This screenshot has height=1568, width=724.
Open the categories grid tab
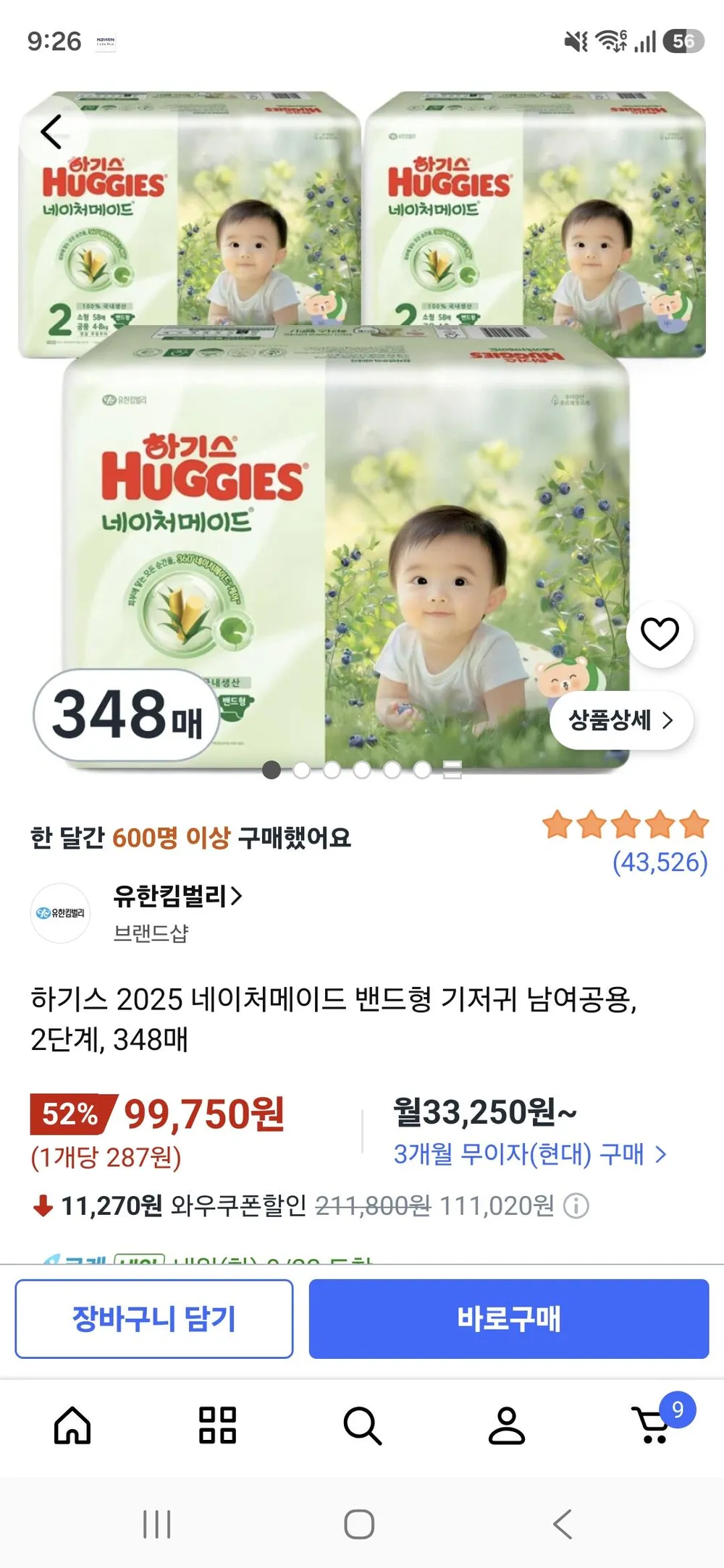click(x=217, y=1425)
